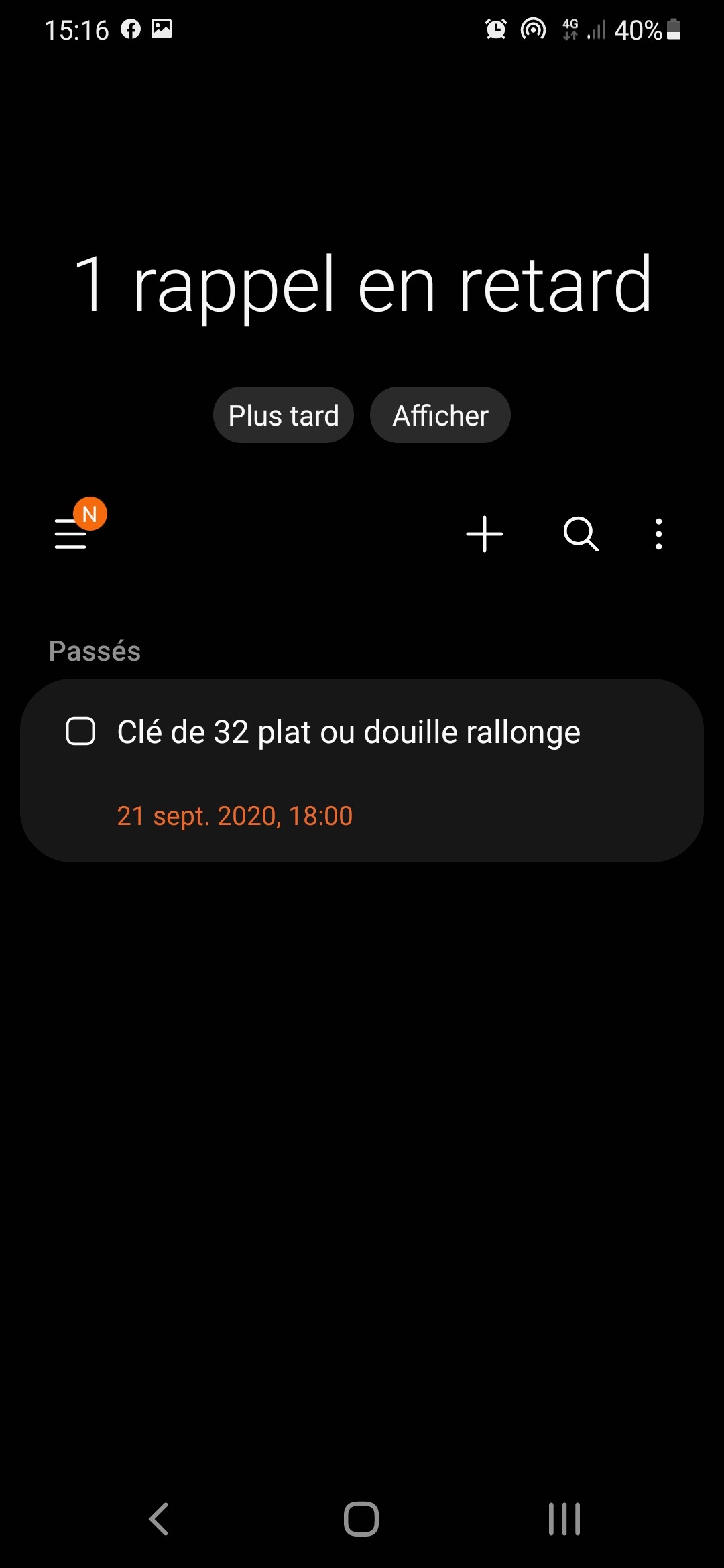
Task: Open search for reminders
Action: point(581,534)
